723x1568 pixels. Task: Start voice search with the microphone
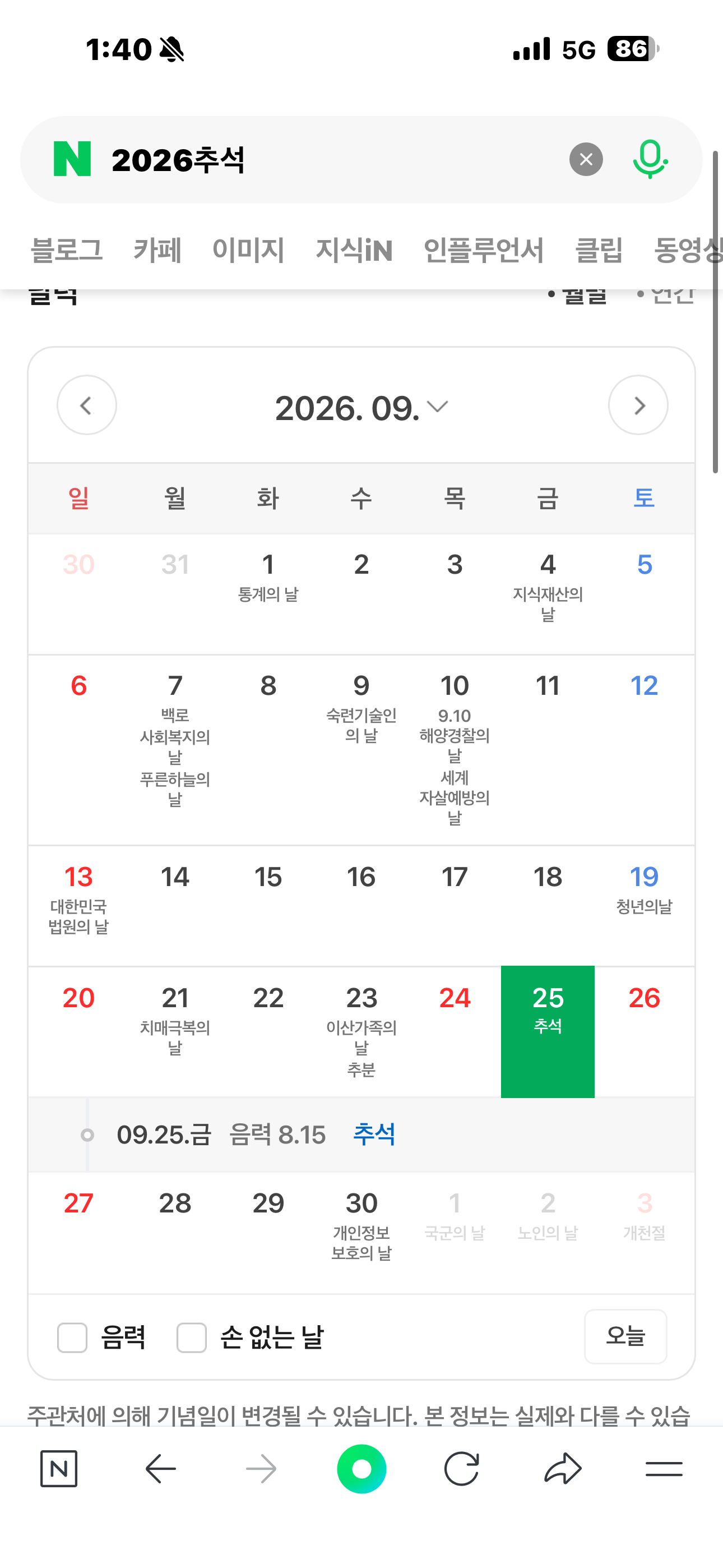point(650,159)
